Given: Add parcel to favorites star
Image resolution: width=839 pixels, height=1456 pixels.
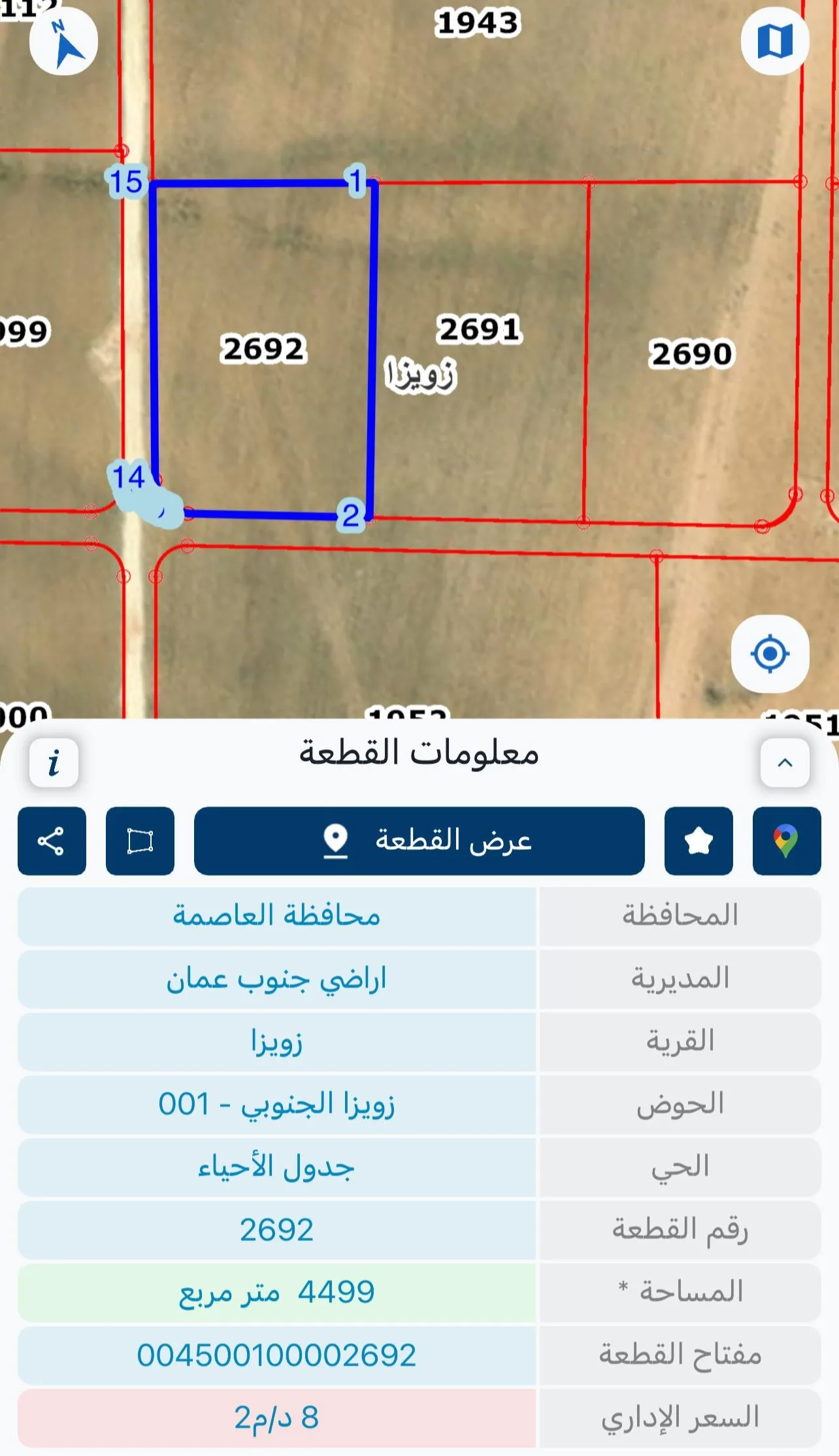Looking at the screenshot, I should [x=699, y=841].
